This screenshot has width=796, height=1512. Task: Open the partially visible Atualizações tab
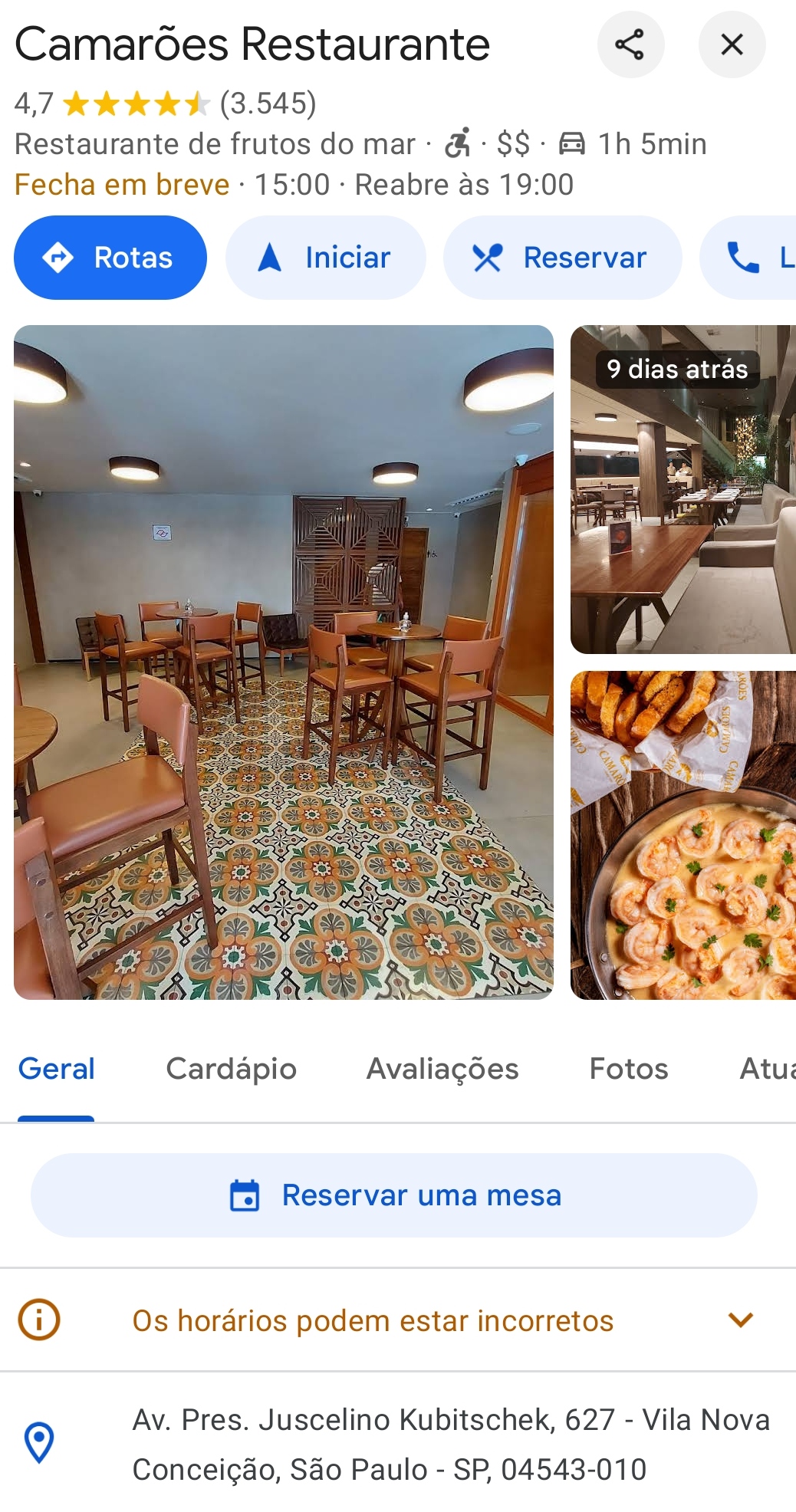pyautogui.click(x=767, y=1069)
